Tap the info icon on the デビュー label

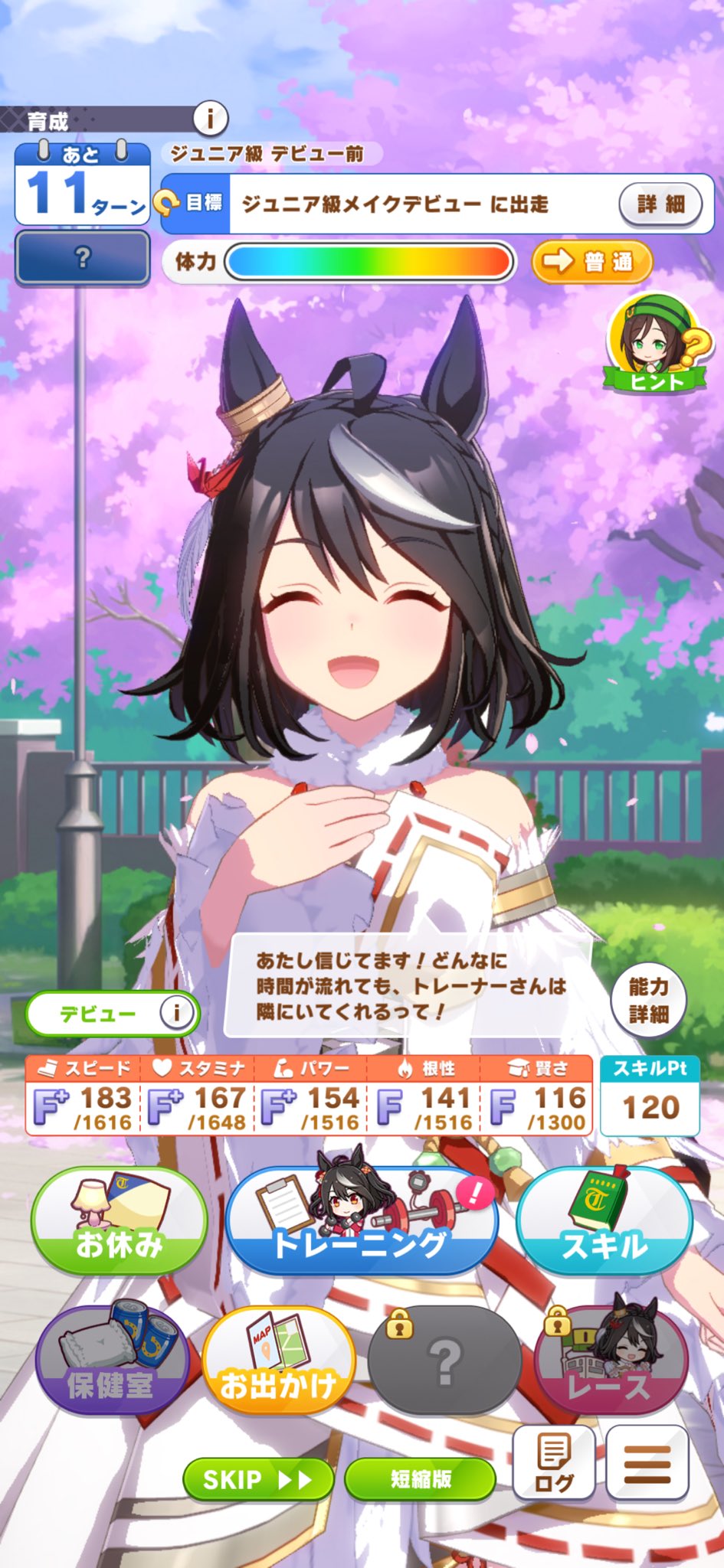176,1013
